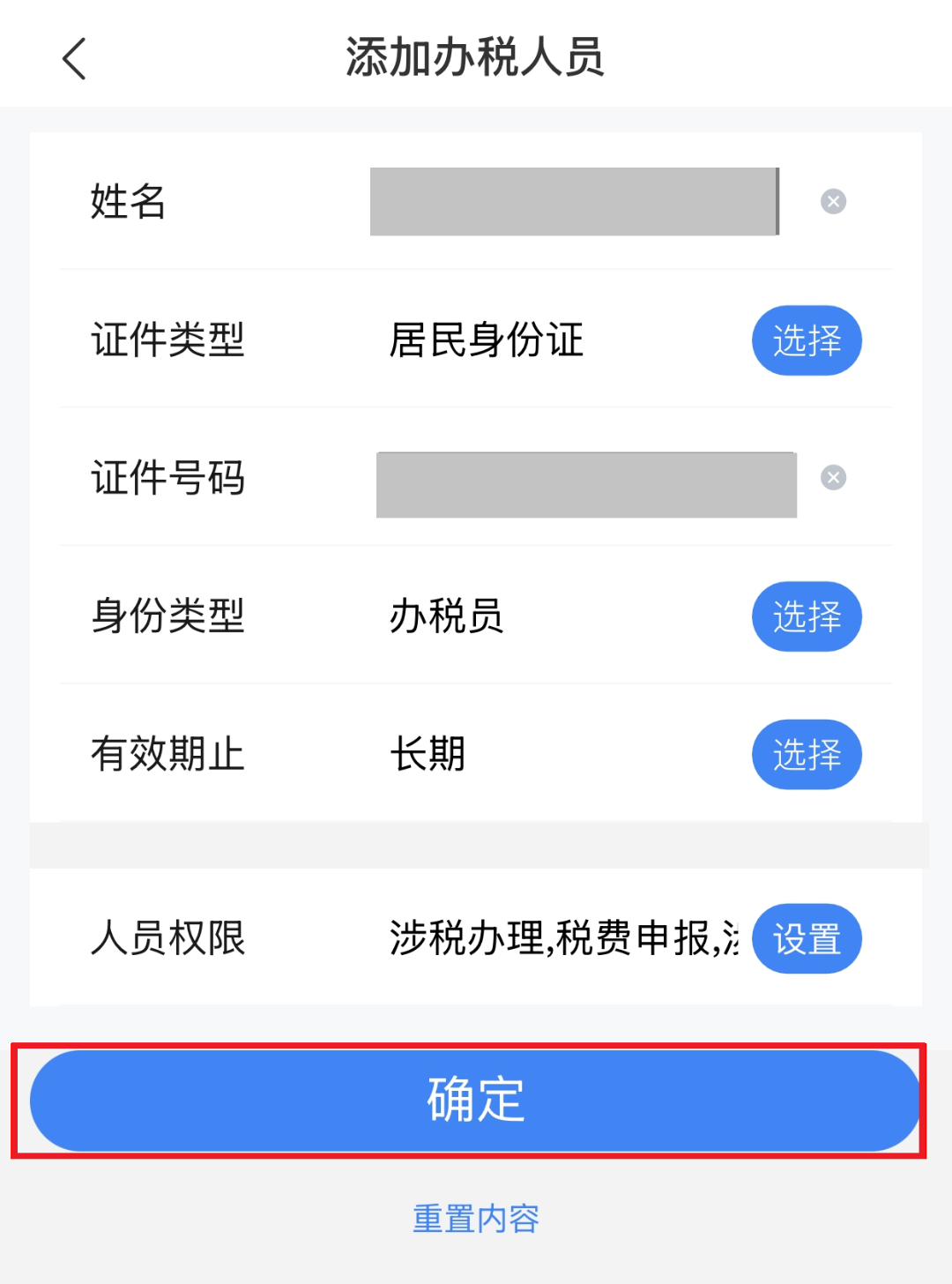Tap the 证件类型 row label

coord(169,340)
